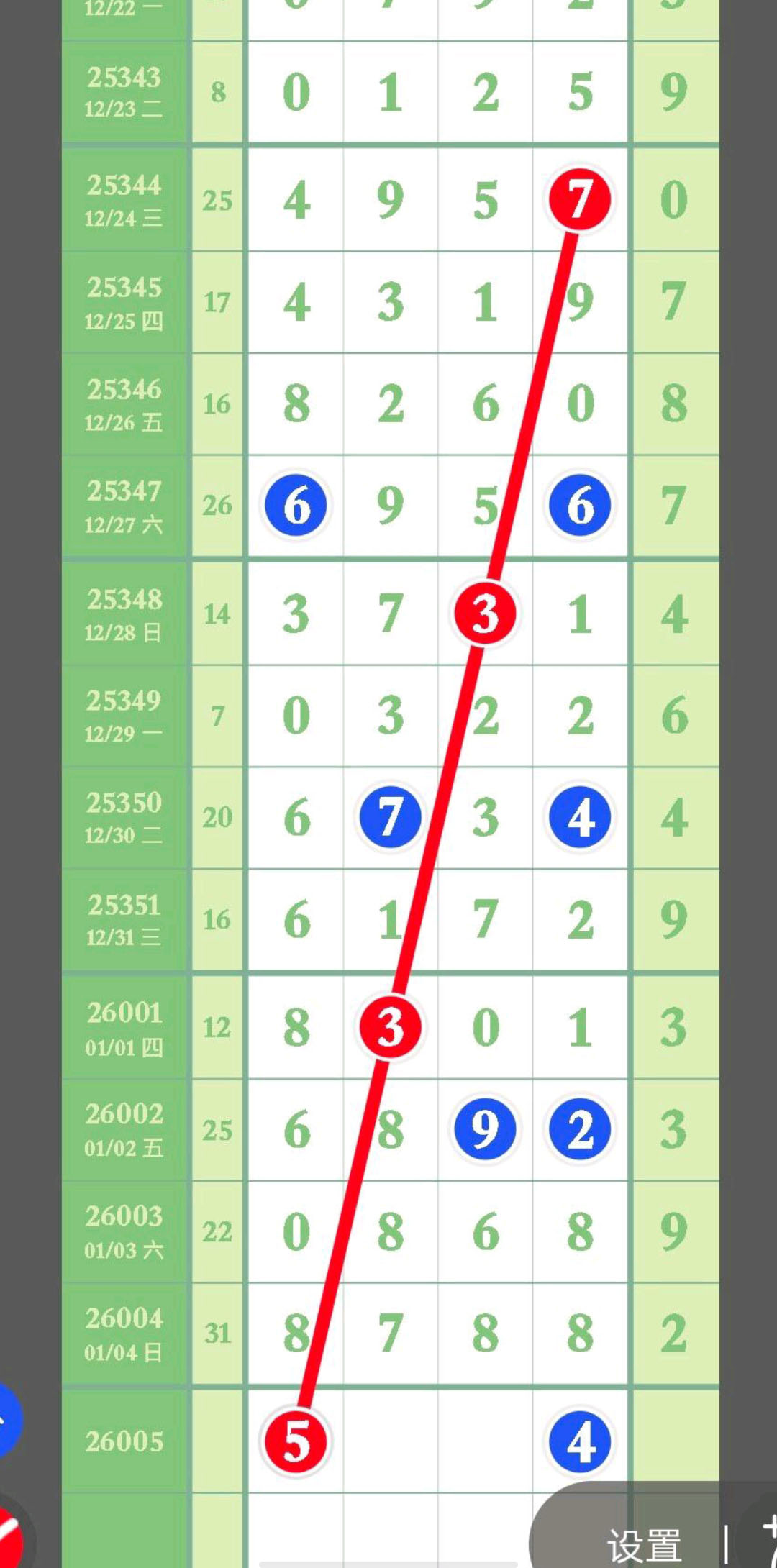Tap the plus icon beside 设置

(768, 1536)
